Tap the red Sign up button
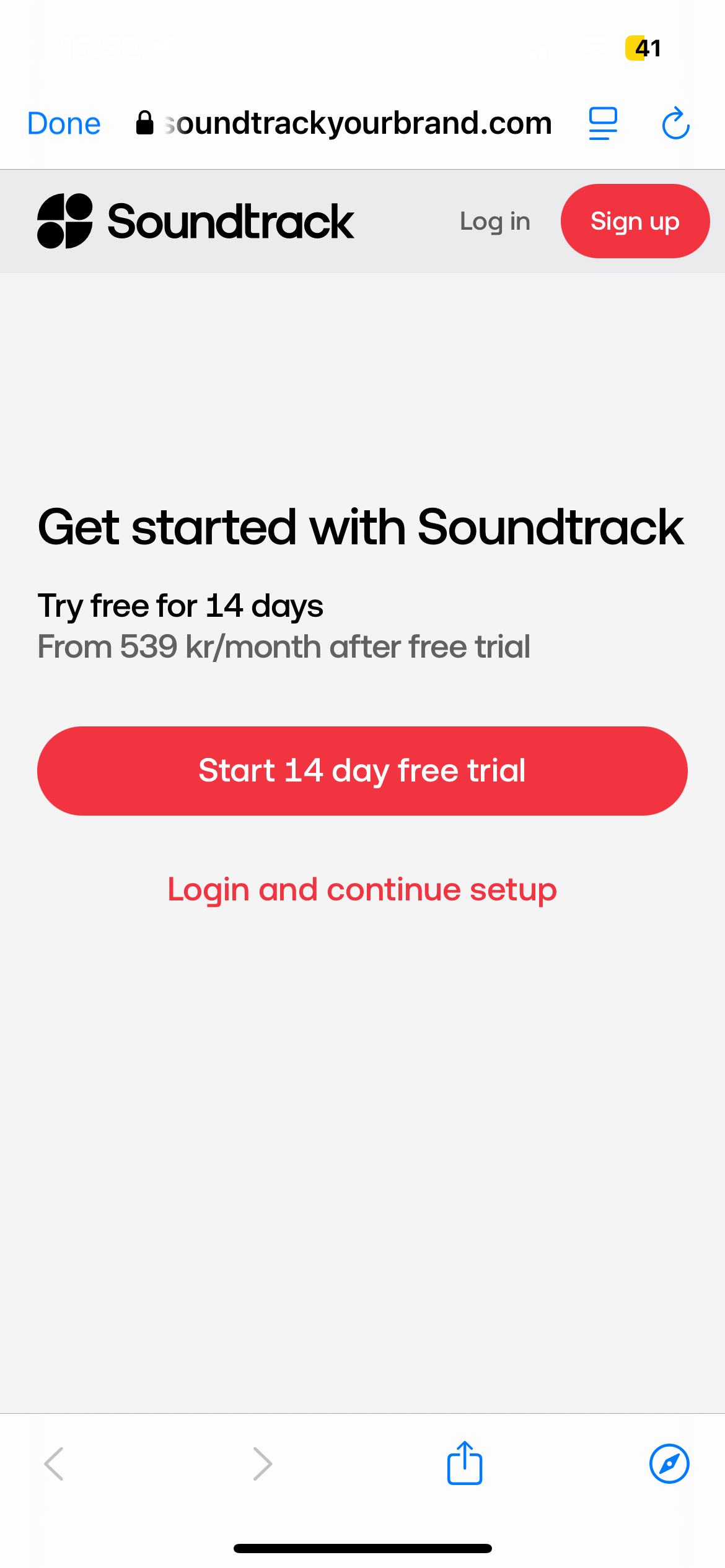This screenshot has width=725, height=1568. tap(635, 221)
